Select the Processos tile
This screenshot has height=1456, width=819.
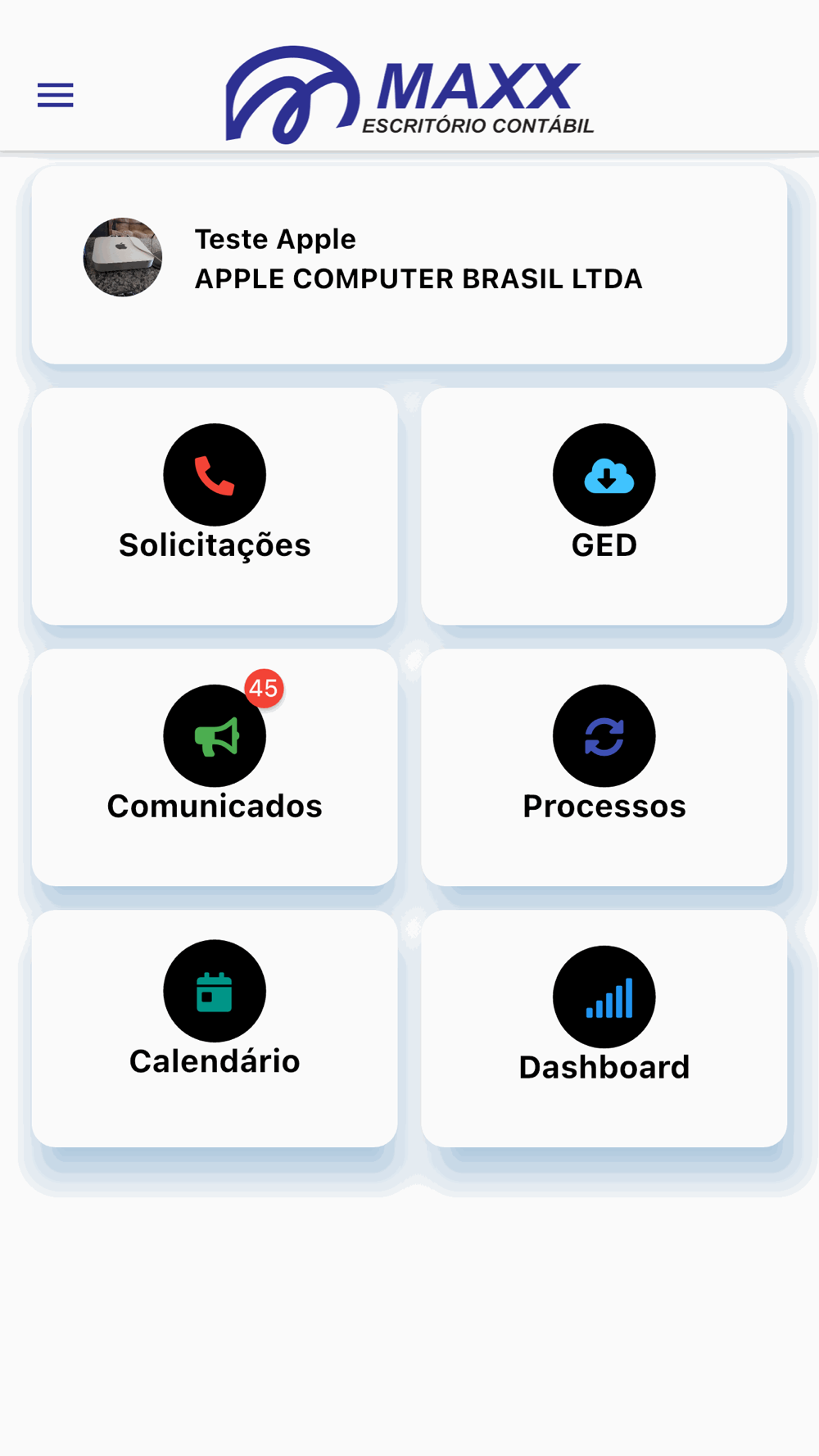coord(604,766)
